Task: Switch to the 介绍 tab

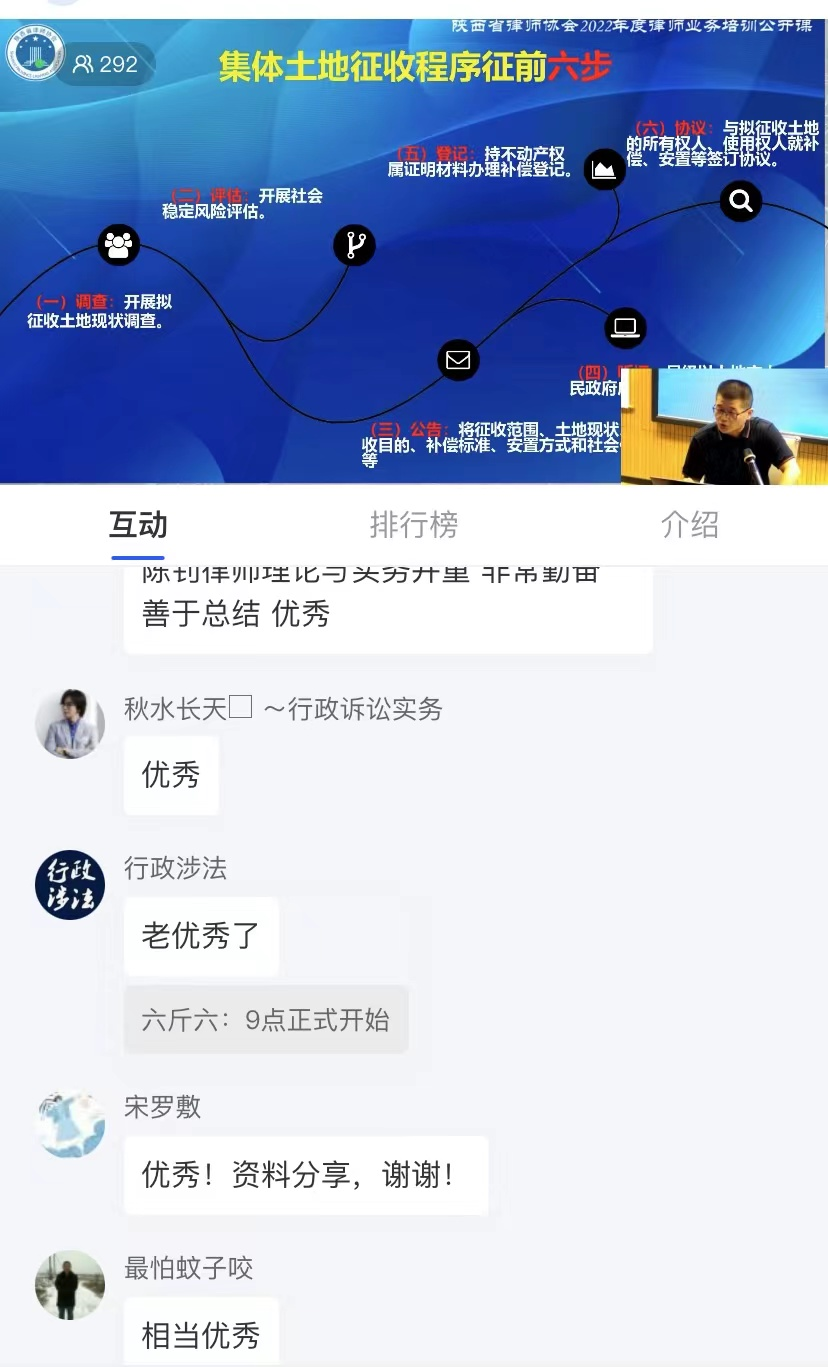Action: 689,525
